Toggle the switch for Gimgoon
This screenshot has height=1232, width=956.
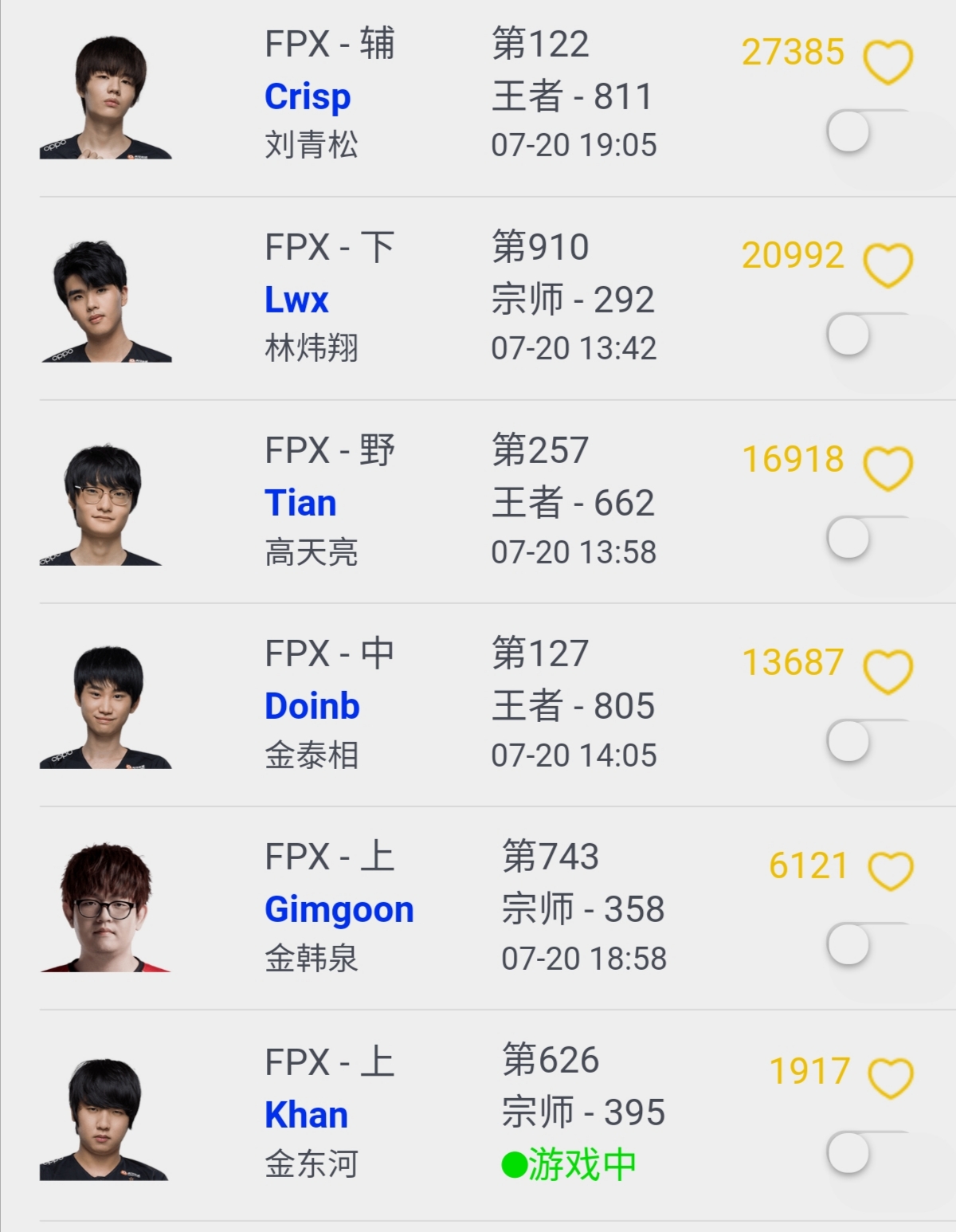tap(867, 945)
